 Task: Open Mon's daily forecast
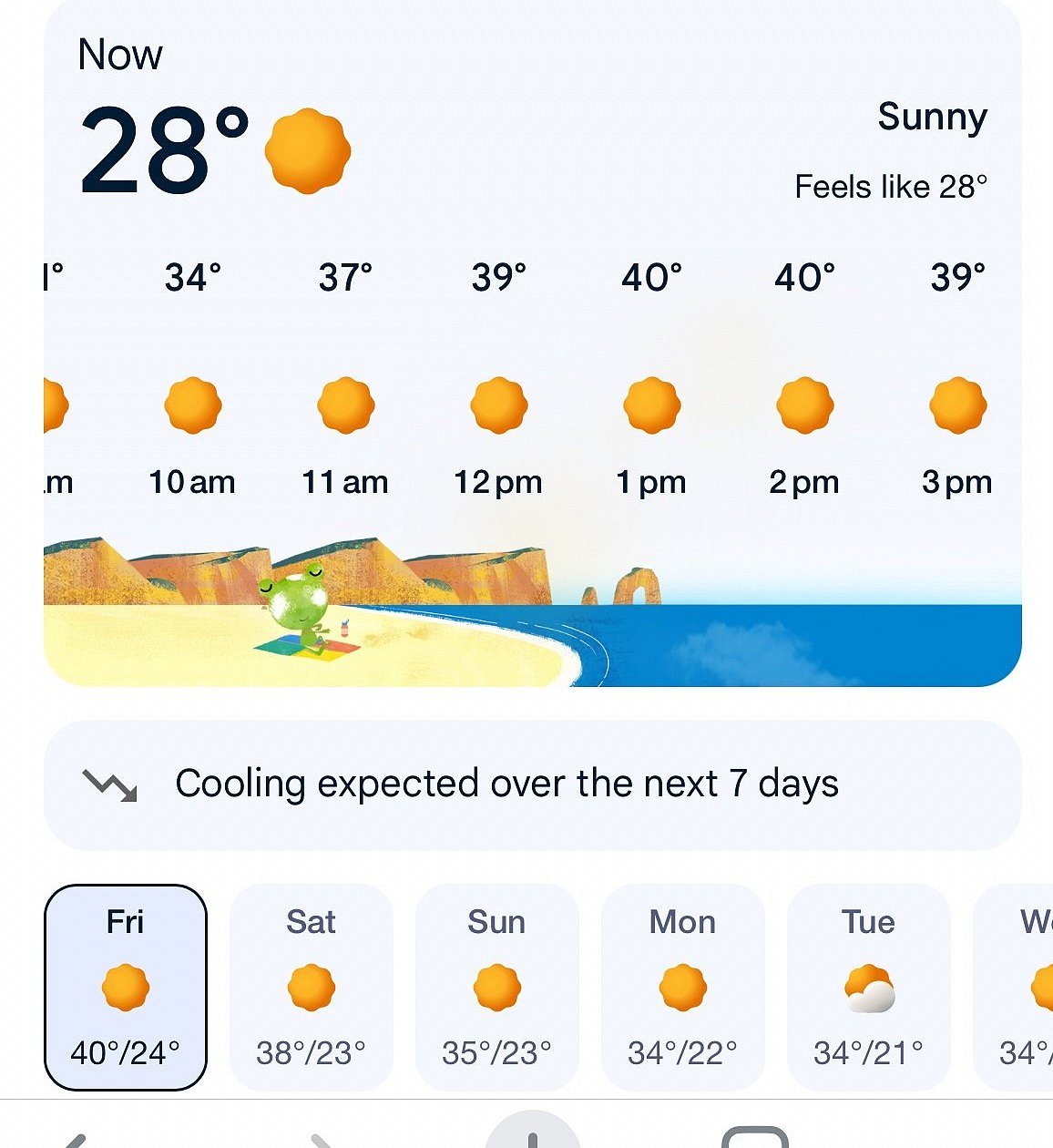pyautogui.click(x=683, y=988)
